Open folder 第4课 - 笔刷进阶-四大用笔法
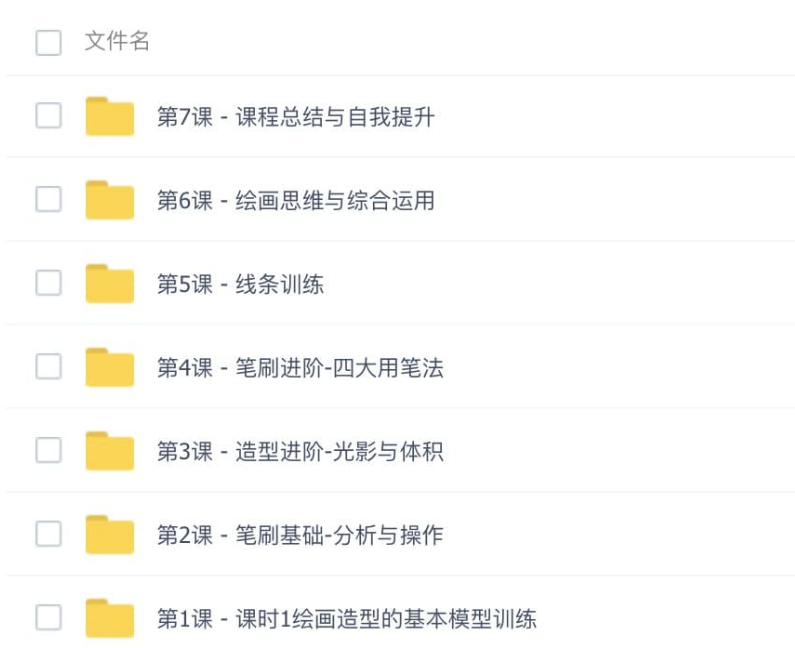This screenshot has height=648, width=795. click(x=300, y=368)
